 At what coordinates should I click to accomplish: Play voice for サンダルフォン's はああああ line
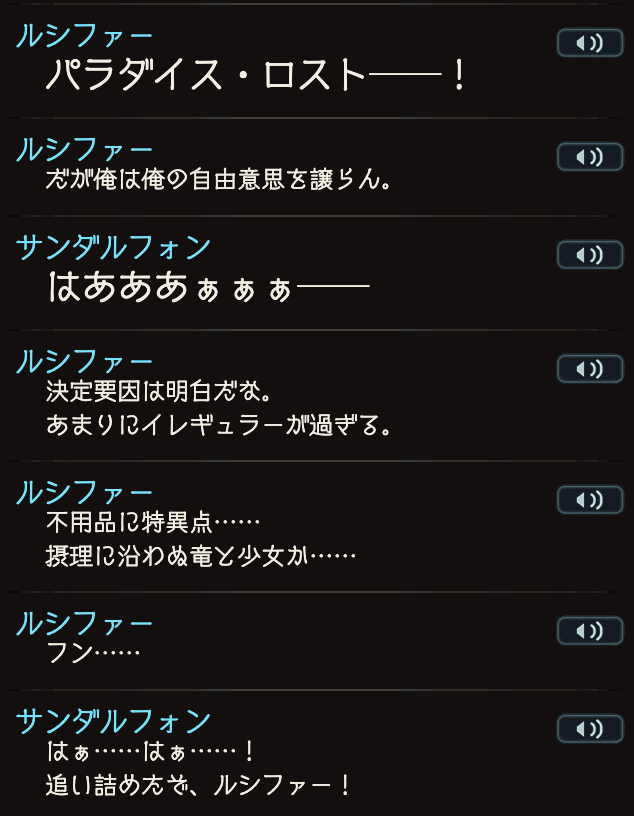589,254
